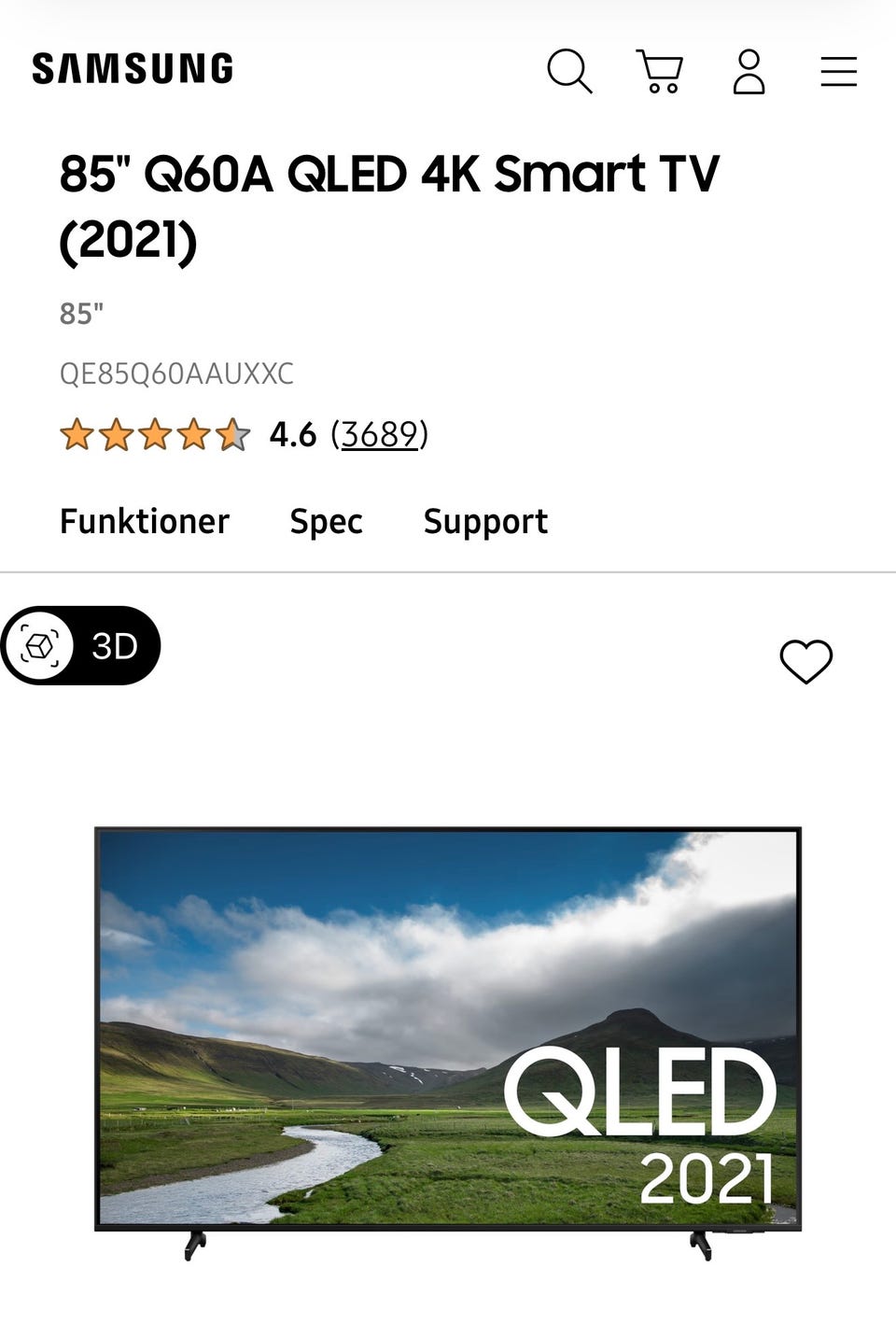Open the account profile icon

click(x=749, y=72)
